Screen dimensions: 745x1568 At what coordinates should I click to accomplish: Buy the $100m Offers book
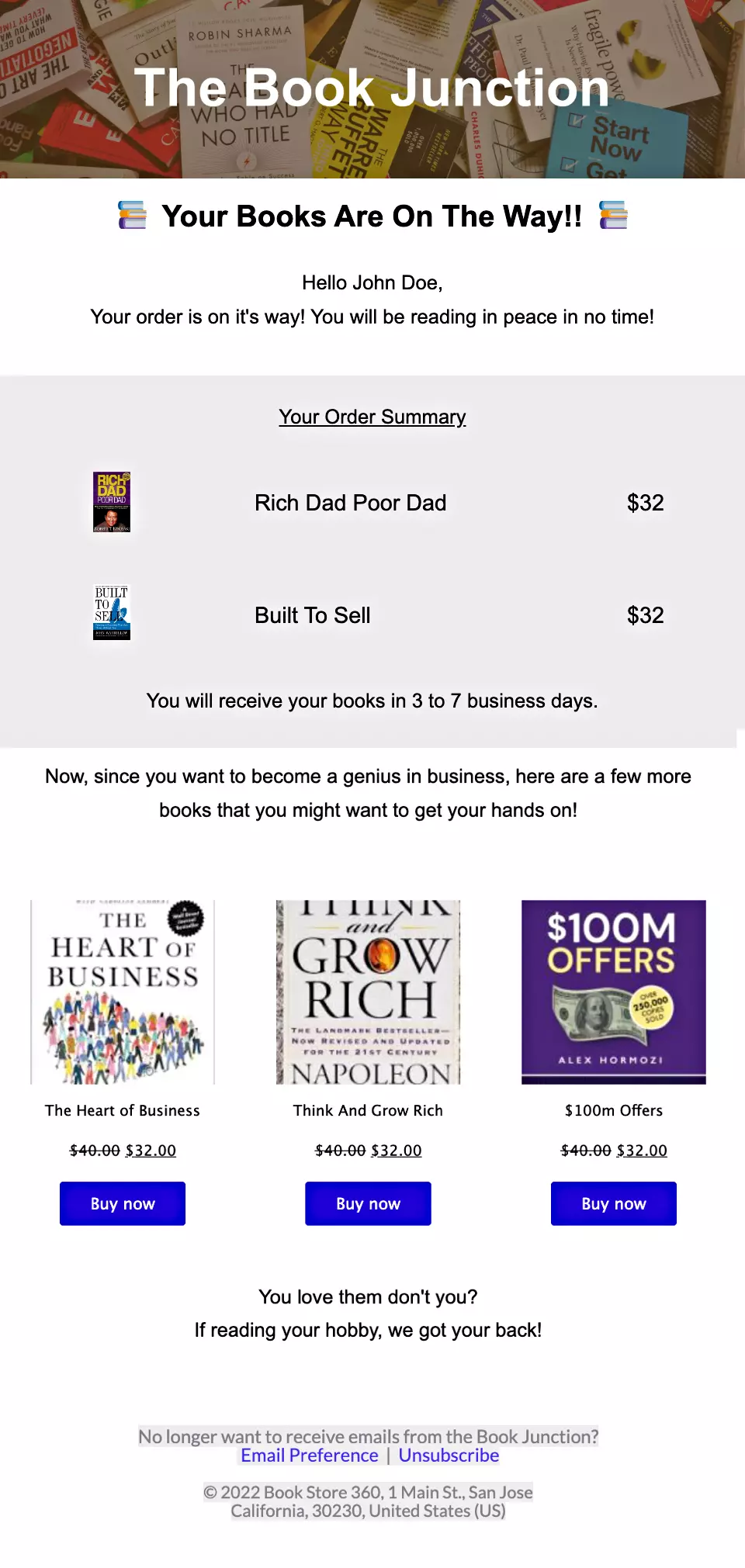[x=614, y=1203]
